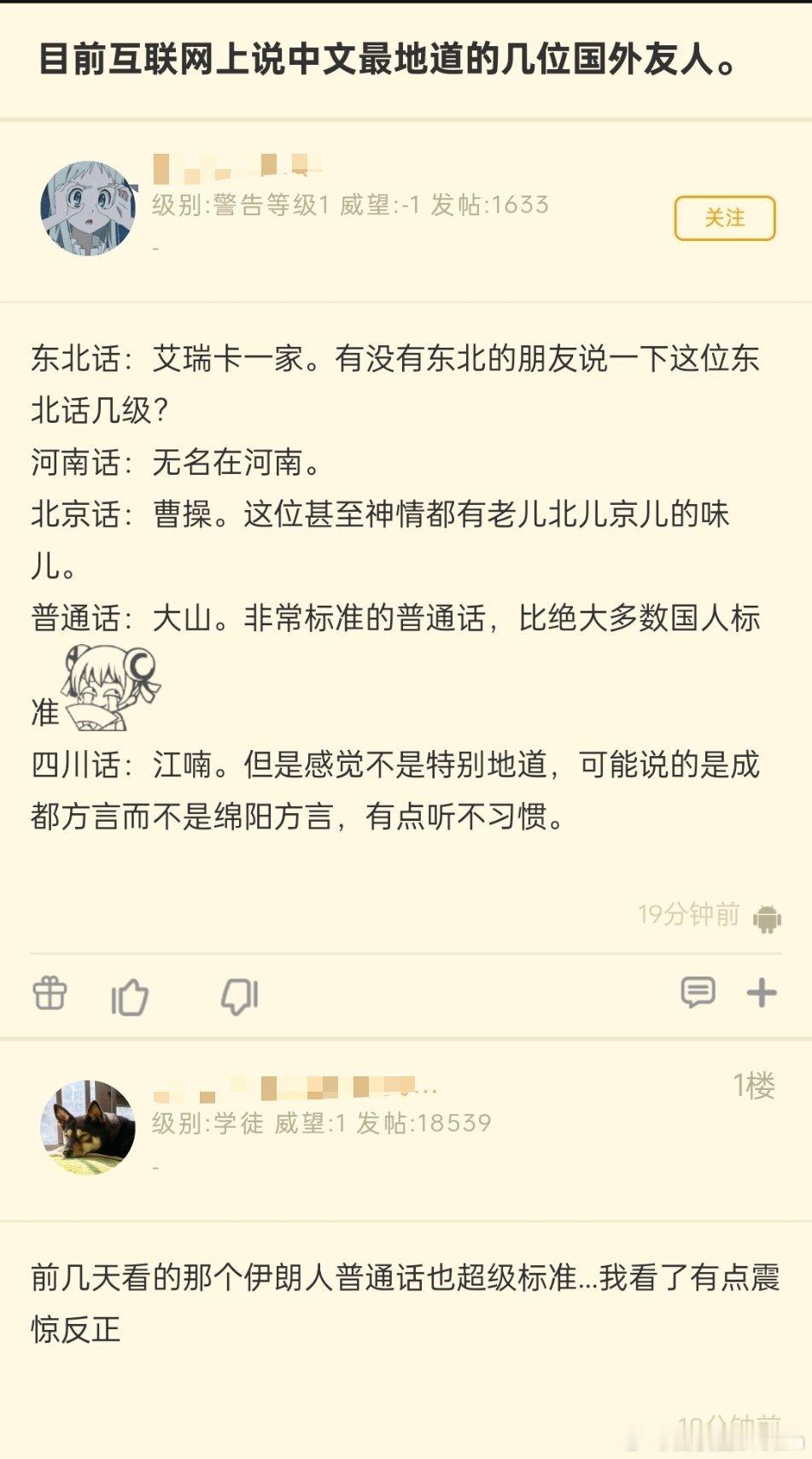Open the comment bubble icon on the post
812x1459 pixels.
[x=698, y=992]
